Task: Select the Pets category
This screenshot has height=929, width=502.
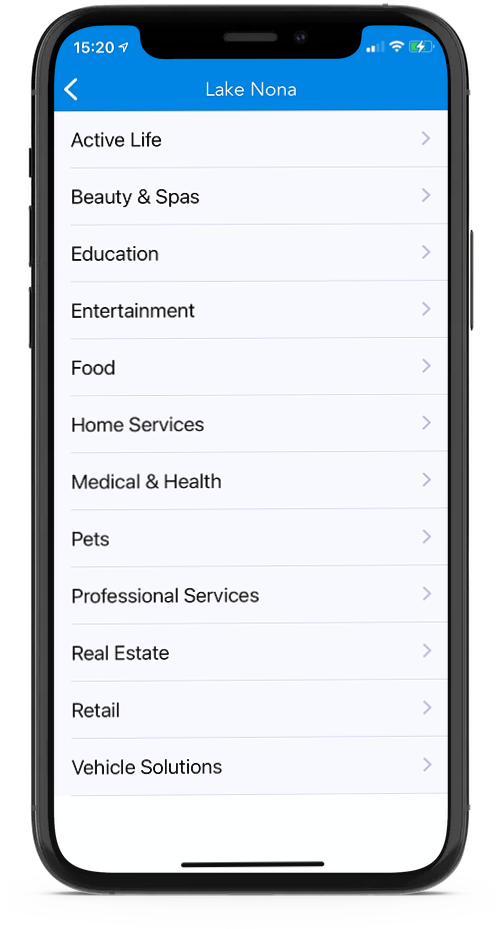Action: (x=251, y=538)
